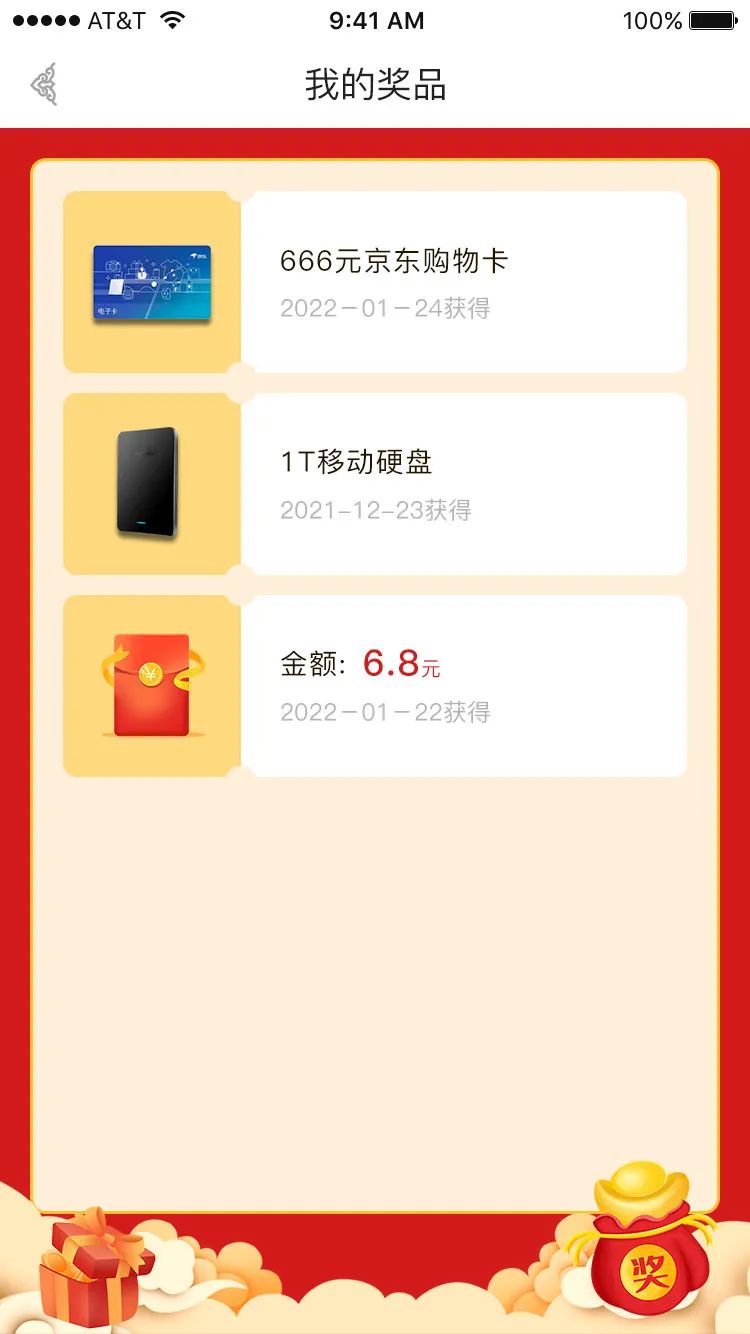
Task: Tap the ornamental back icon at top left
Action: (x=45, y=84)
